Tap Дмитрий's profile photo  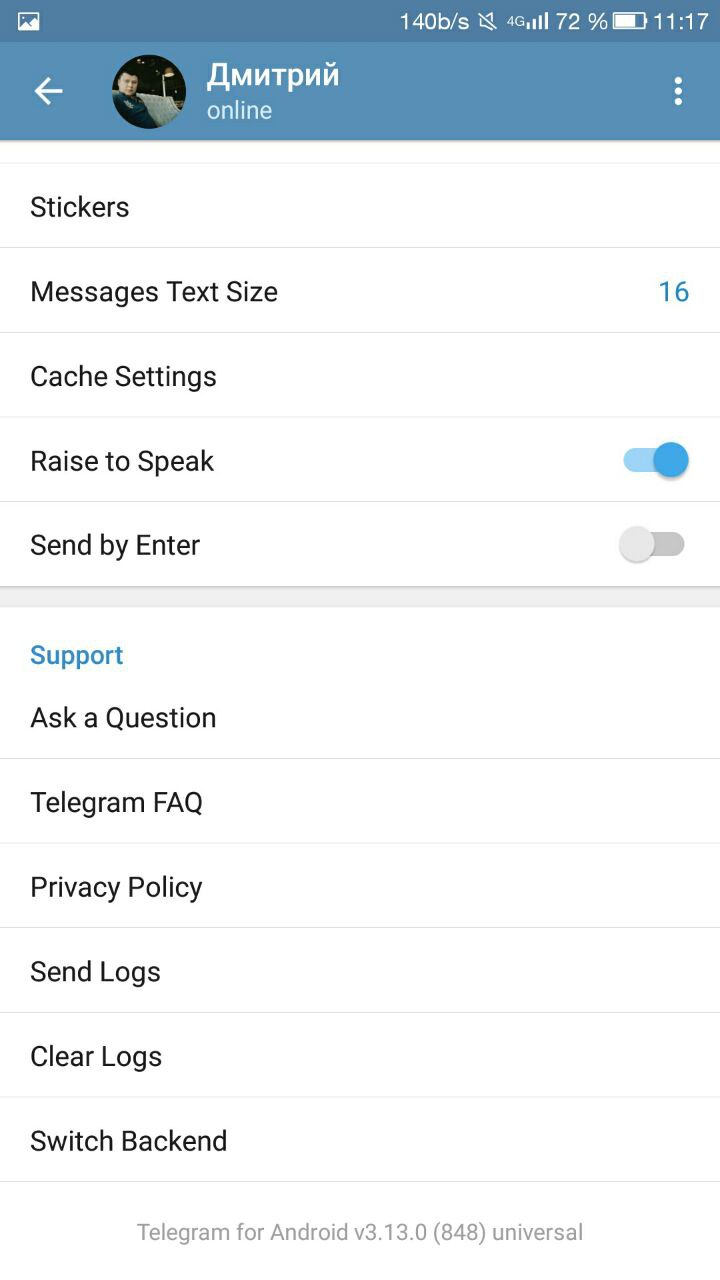click(149, 92)
